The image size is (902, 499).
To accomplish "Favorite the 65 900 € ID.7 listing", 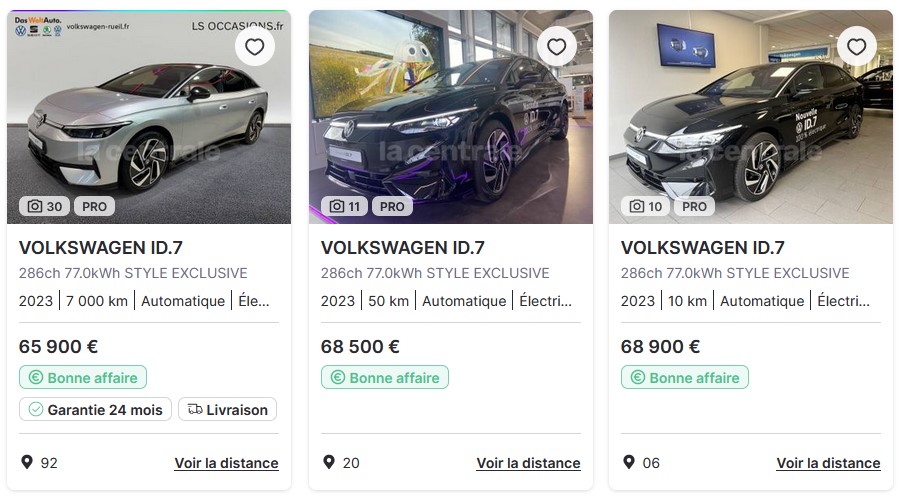I will [x=255, y=47].
